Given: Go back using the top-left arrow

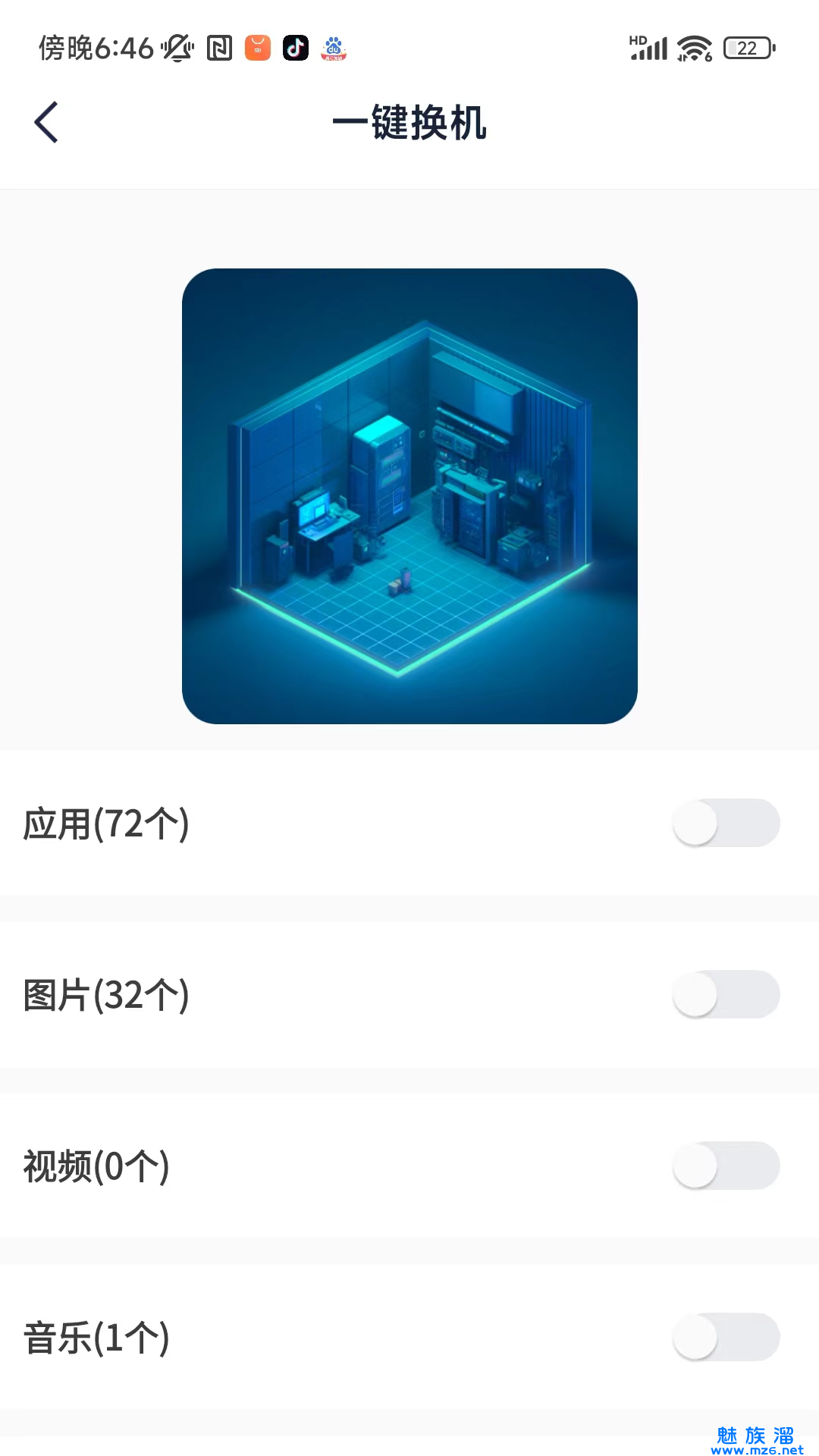Looking at the screenshot, I should click(x=47, y=122).
